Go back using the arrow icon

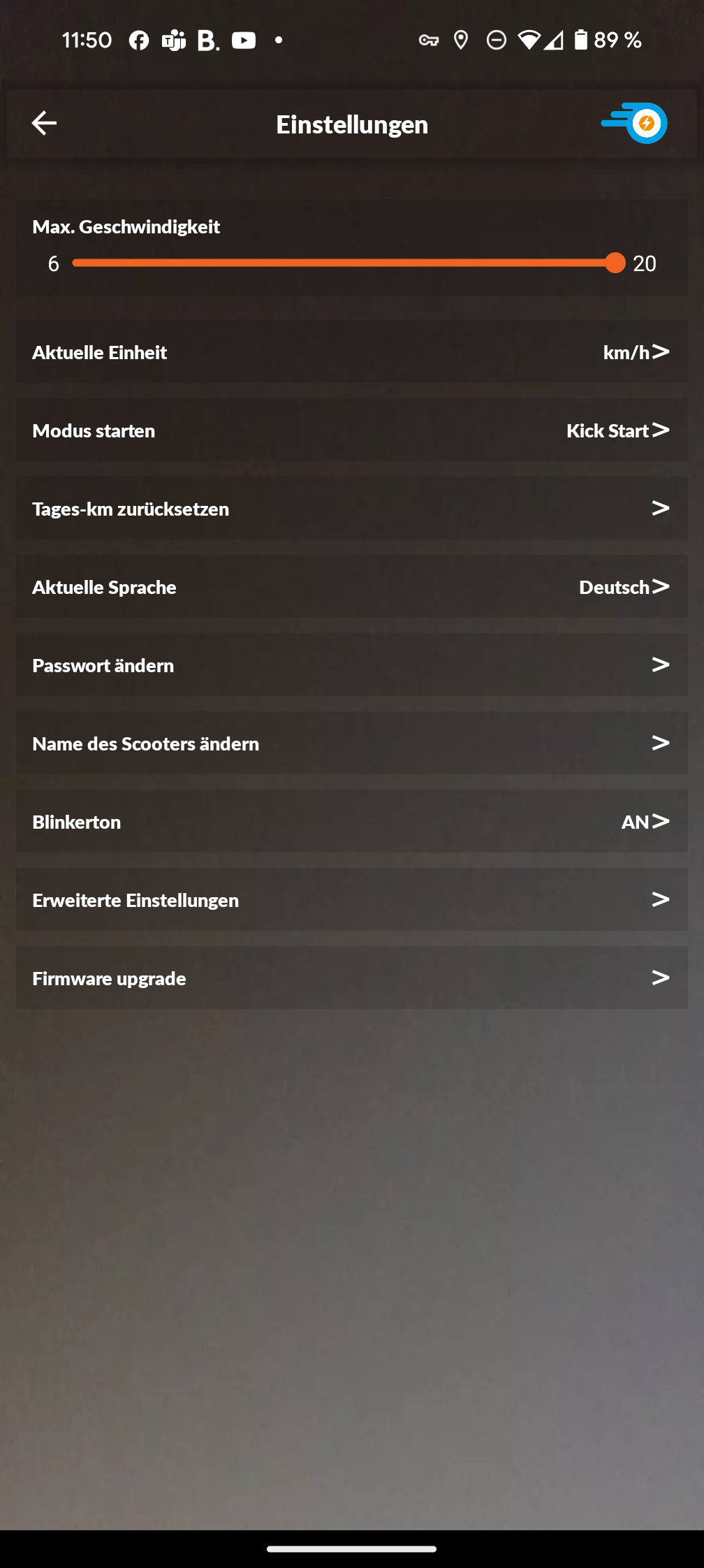(x=44, y=124)
